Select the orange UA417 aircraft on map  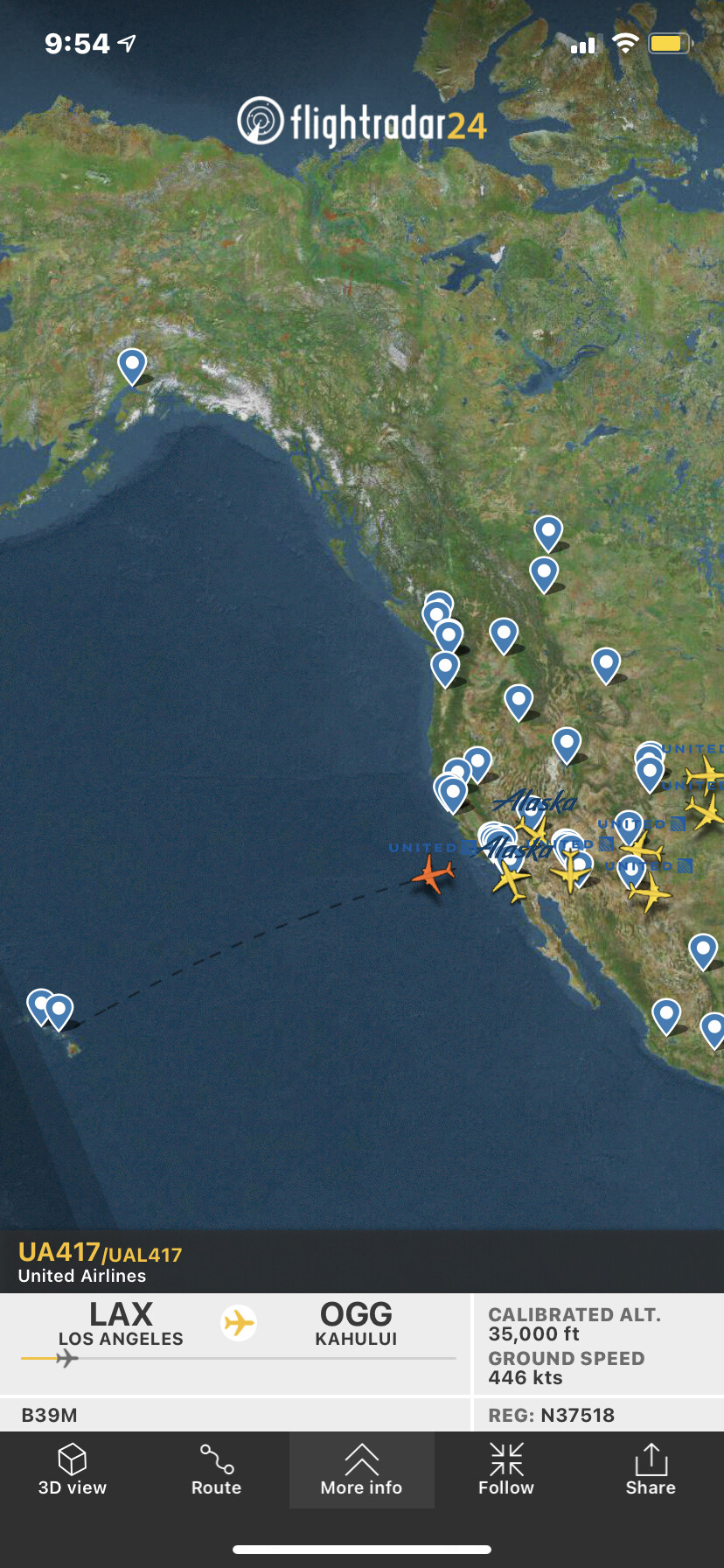(x=433, y=873)
